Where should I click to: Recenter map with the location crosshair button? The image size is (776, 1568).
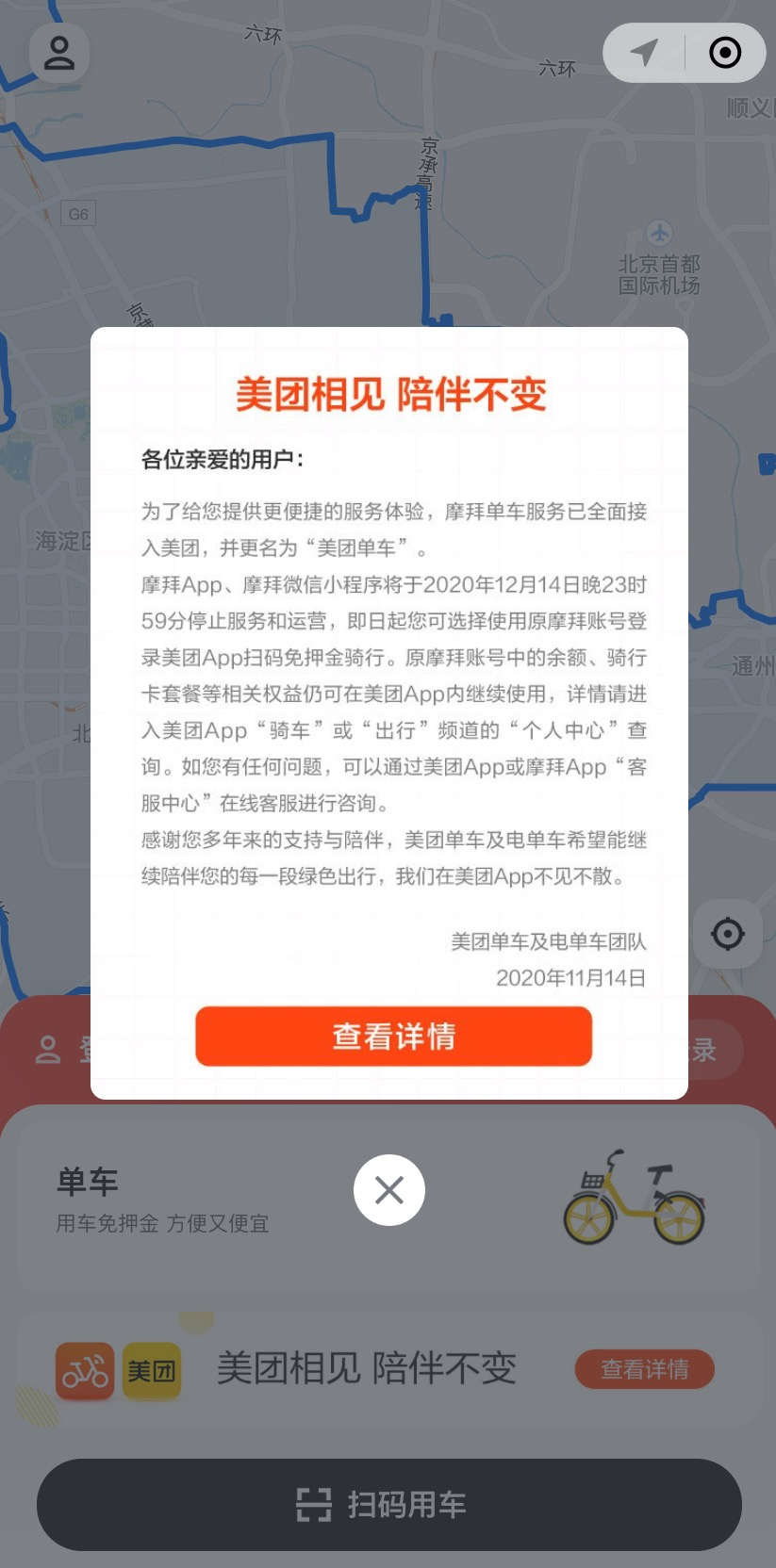click(727, 934)
